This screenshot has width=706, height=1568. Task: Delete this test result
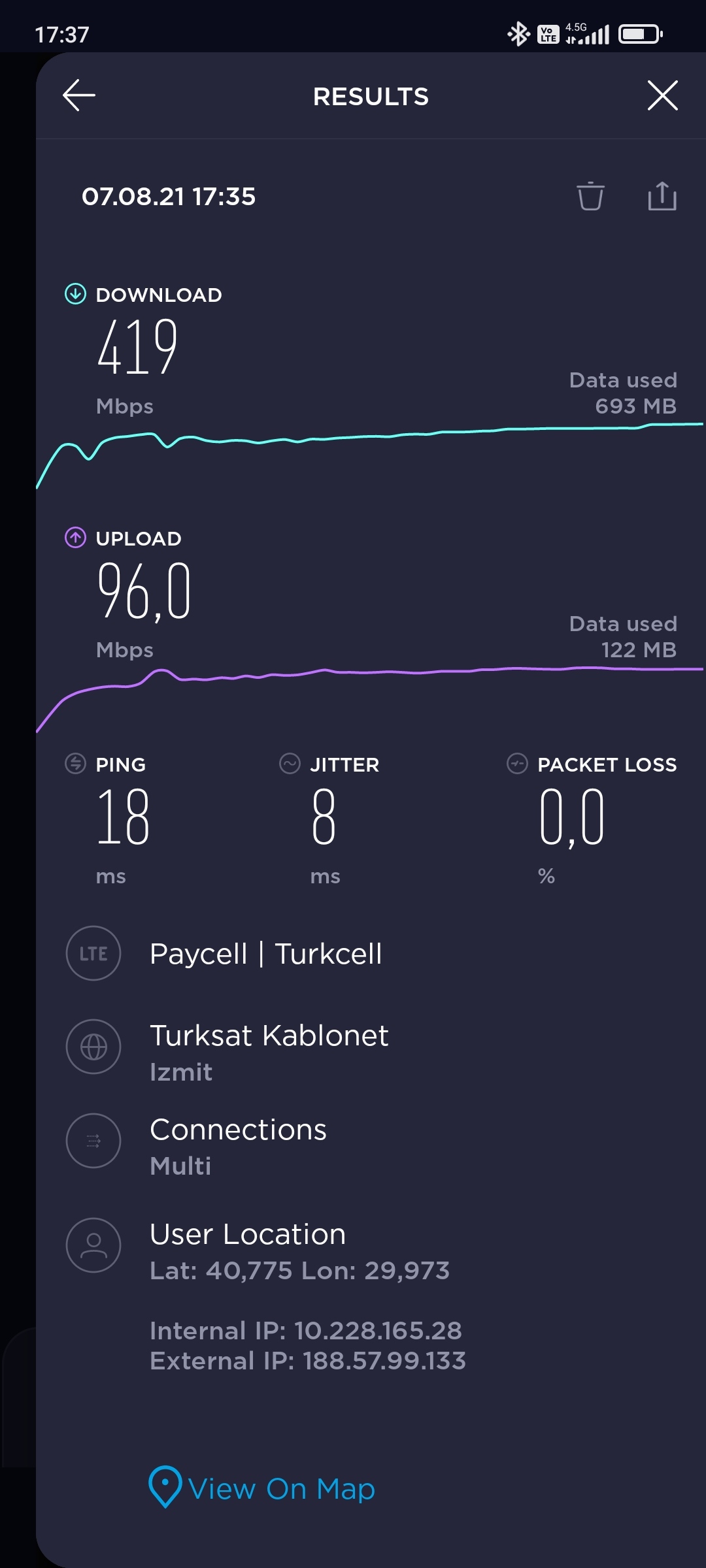(x=590, y=196)
